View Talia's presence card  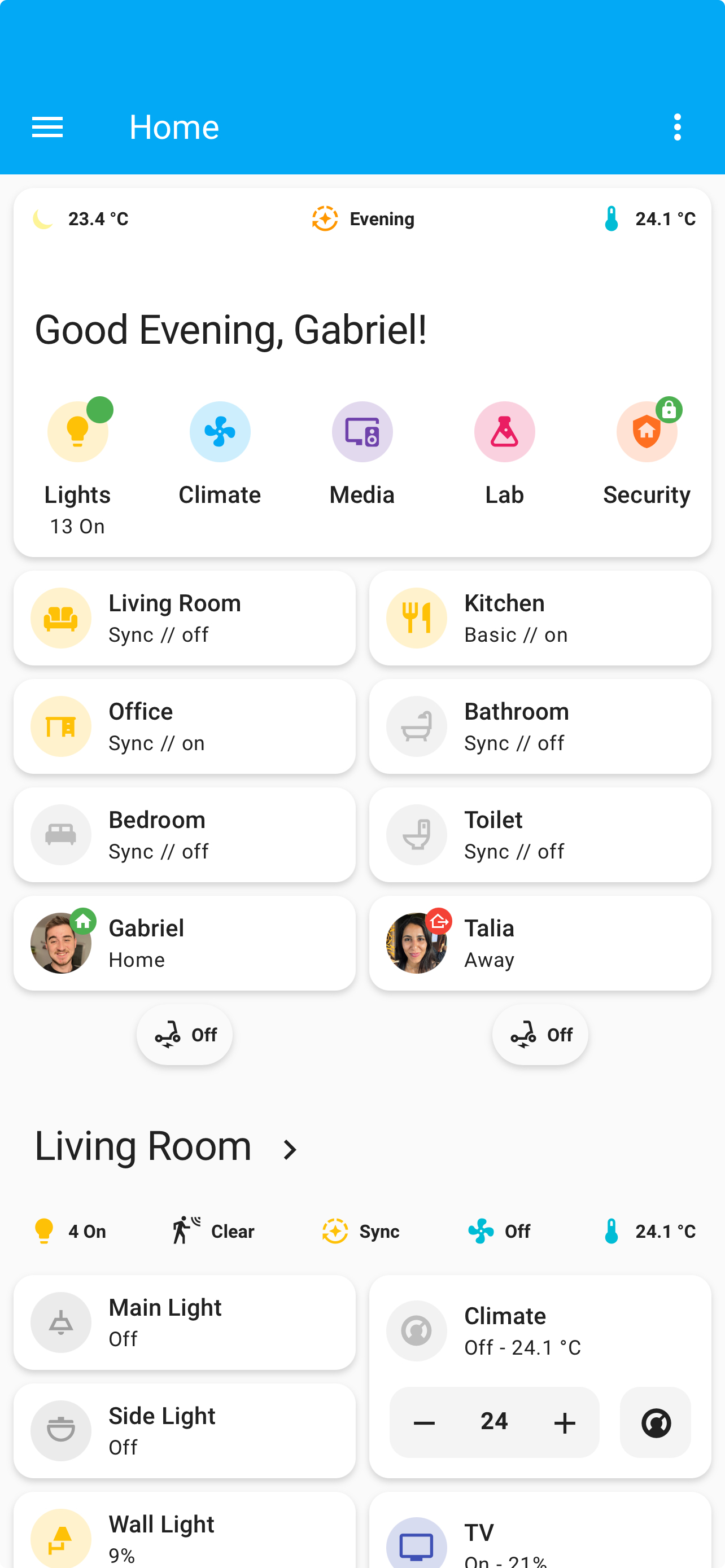point(540,943)
